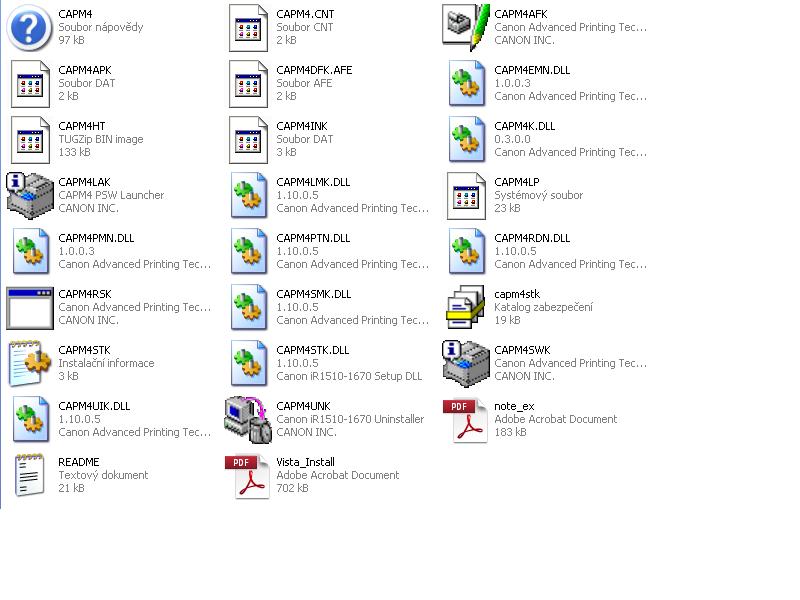The height and width of the screenshot is (600, 800).
Task: Open the note_ex Acrobat document
Action: (466, 419)
